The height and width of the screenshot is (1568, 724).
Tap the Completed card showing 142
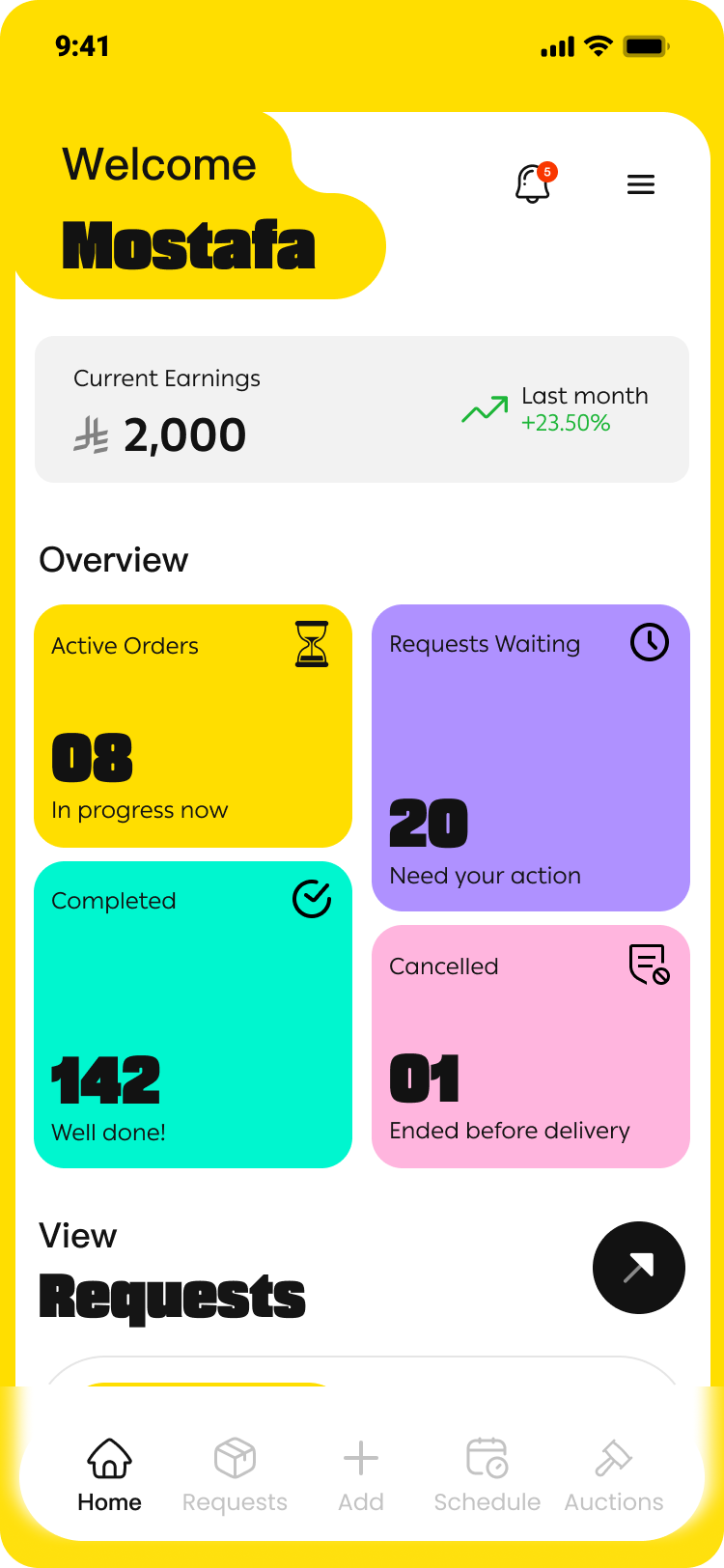[193, 1014]
